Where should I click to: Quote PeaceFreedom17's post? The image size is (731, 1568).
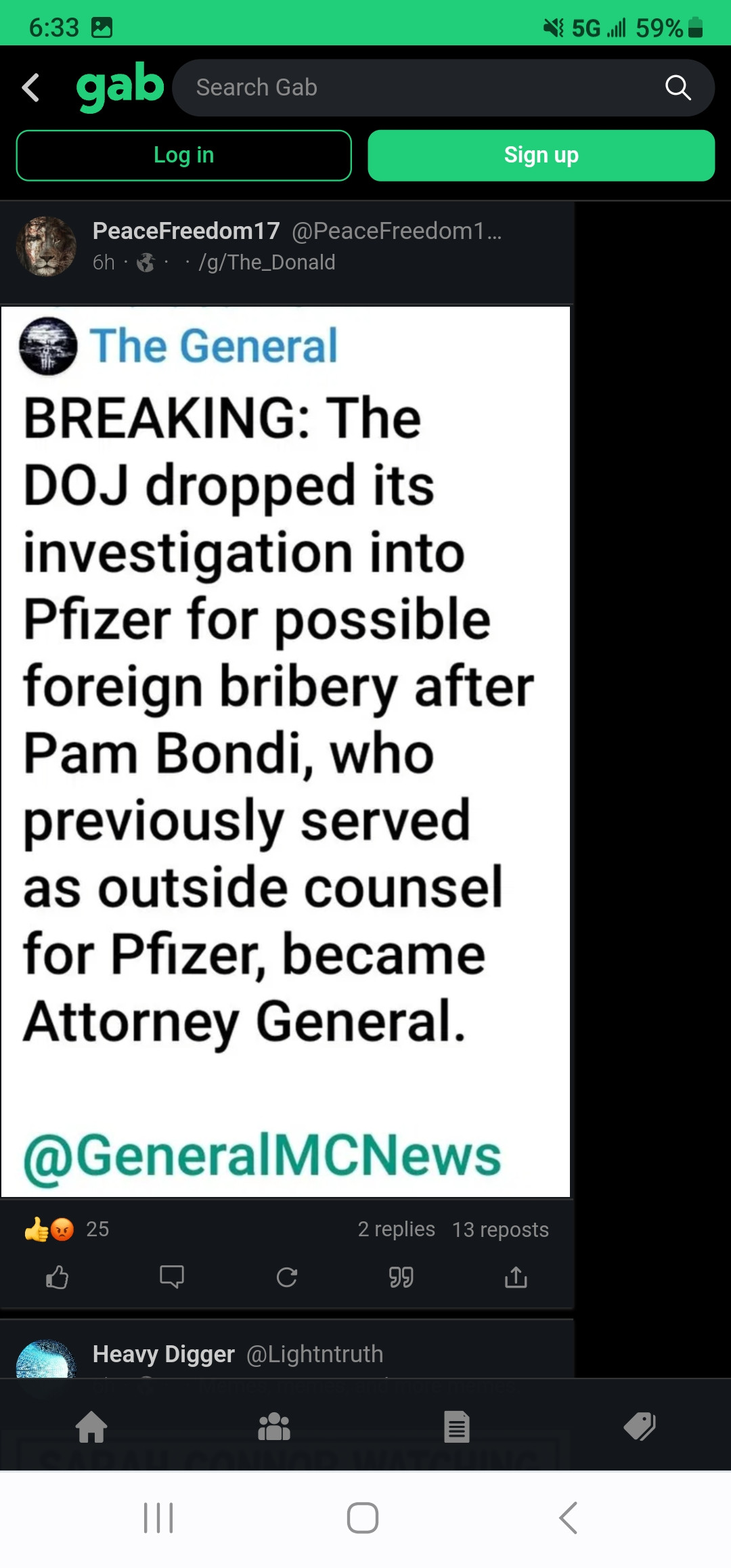401,1278
